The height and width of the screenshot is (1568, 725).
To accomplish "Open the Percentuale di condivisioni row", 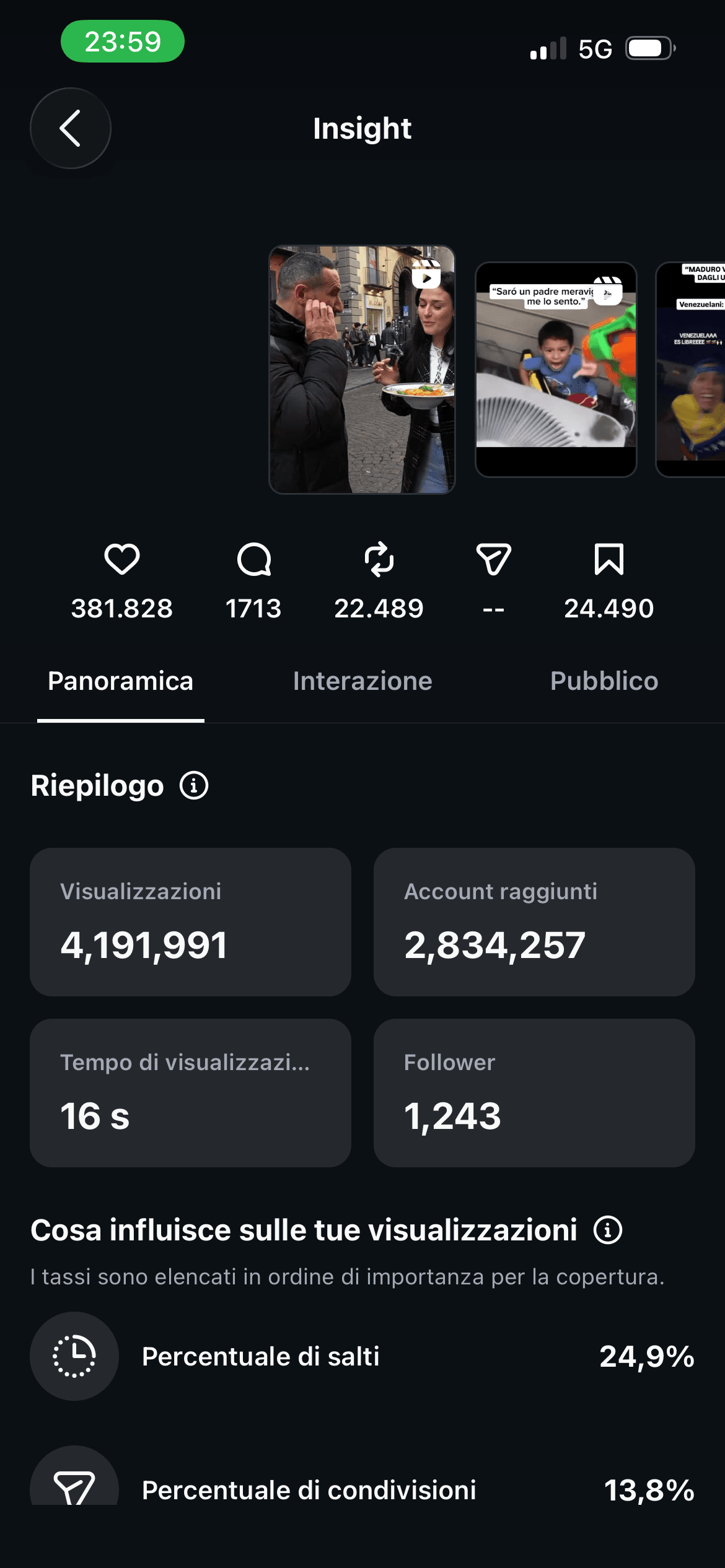I will tap(362, 1486).
